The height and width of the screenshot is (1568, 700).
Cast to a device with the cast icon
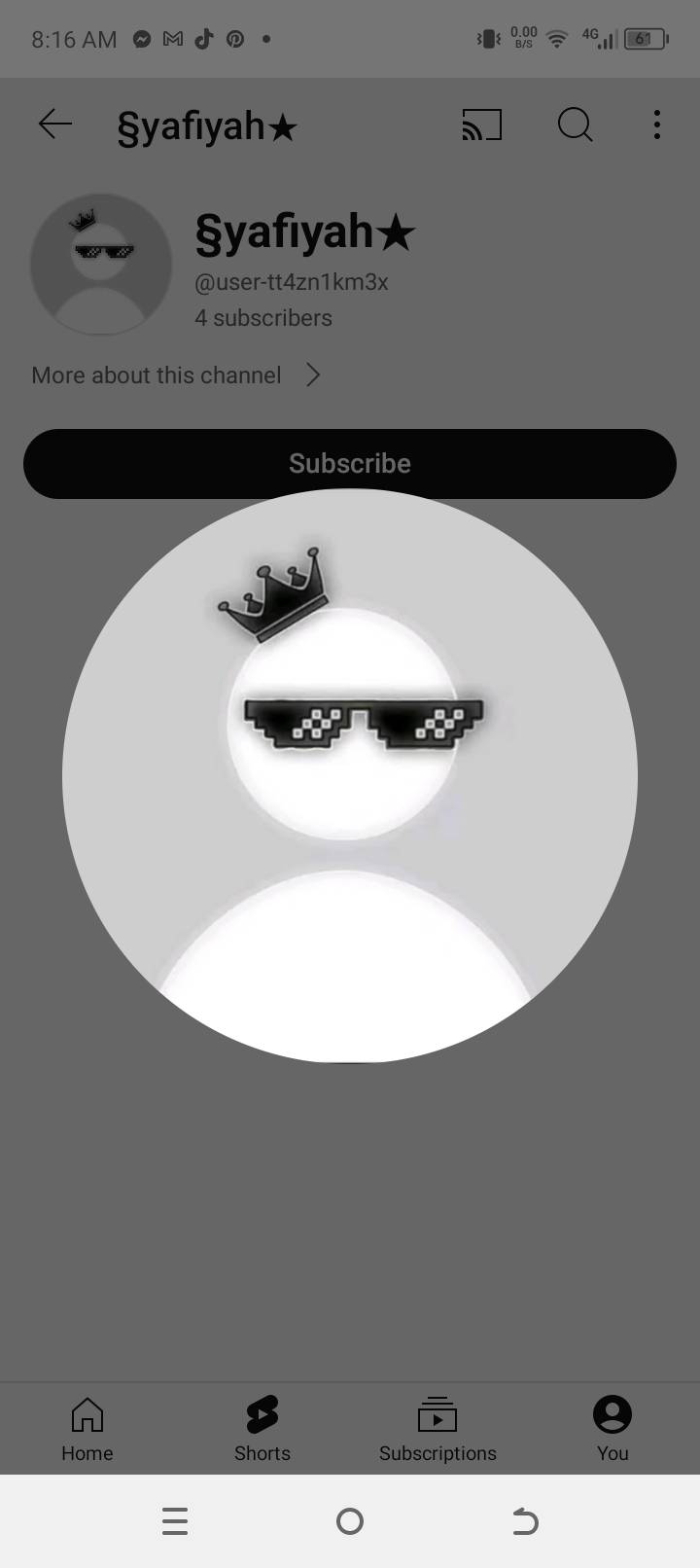(481, 125)
